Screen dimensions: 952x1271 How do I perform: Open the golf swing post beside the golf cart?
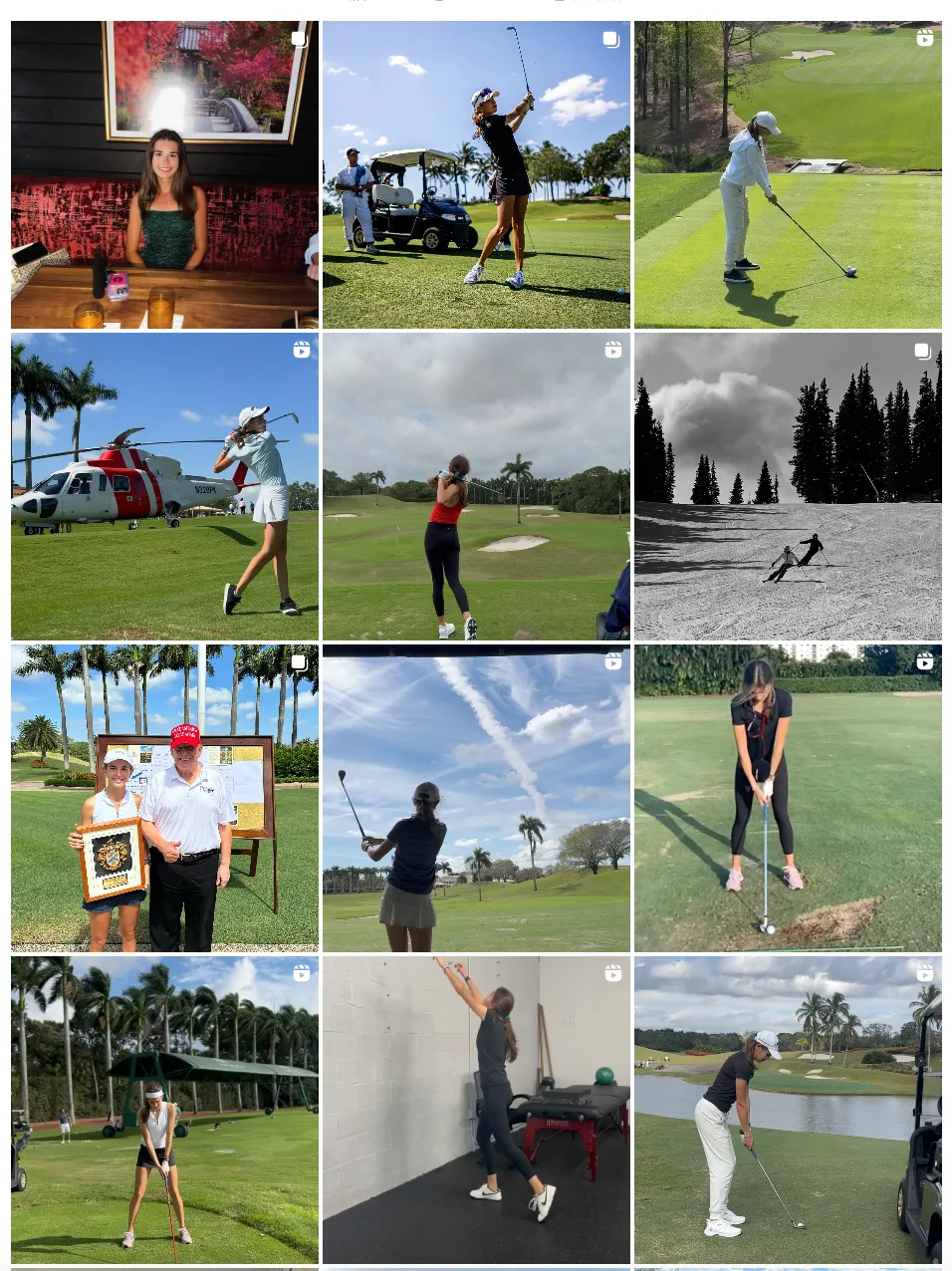pos(476,175)
